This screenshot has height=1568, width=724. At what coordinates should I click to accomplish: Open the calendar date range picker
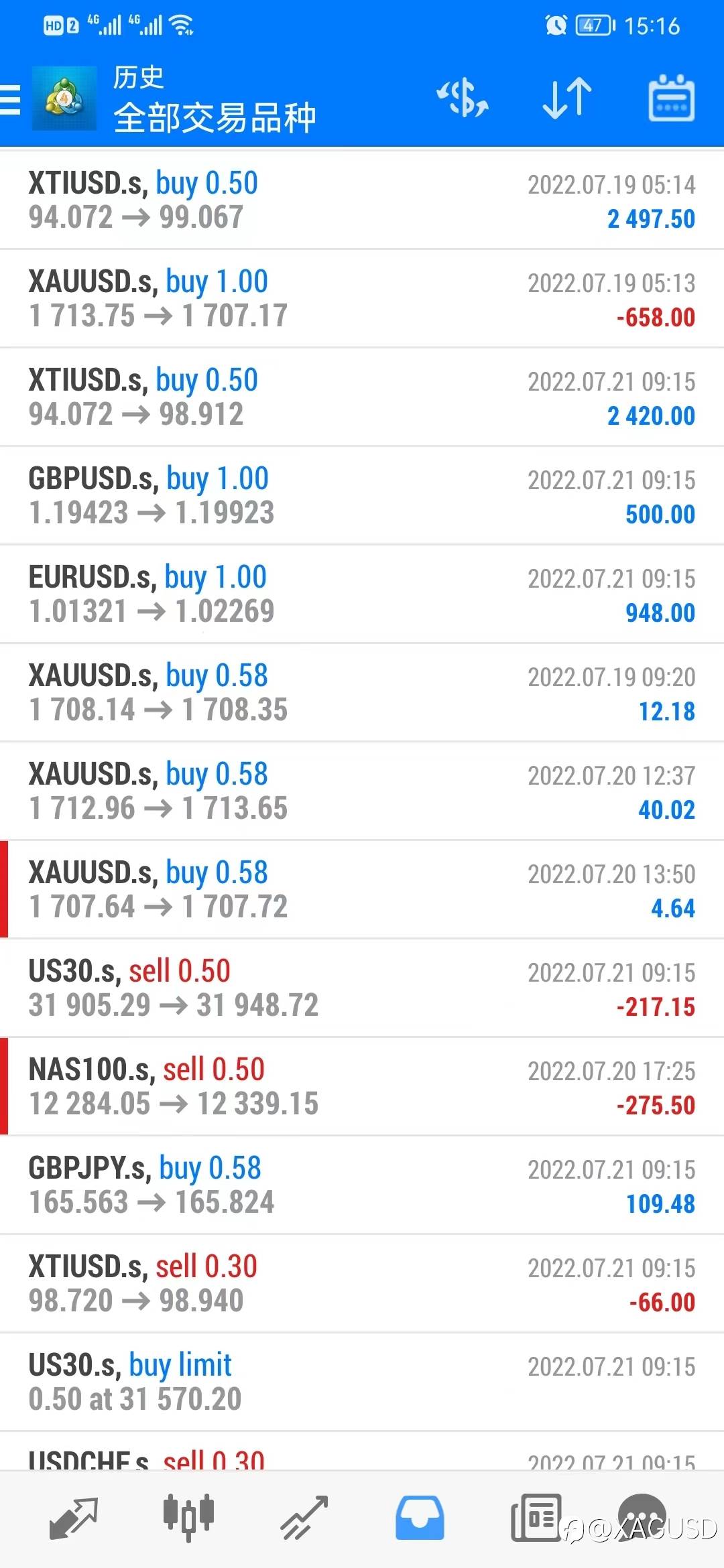671,99
